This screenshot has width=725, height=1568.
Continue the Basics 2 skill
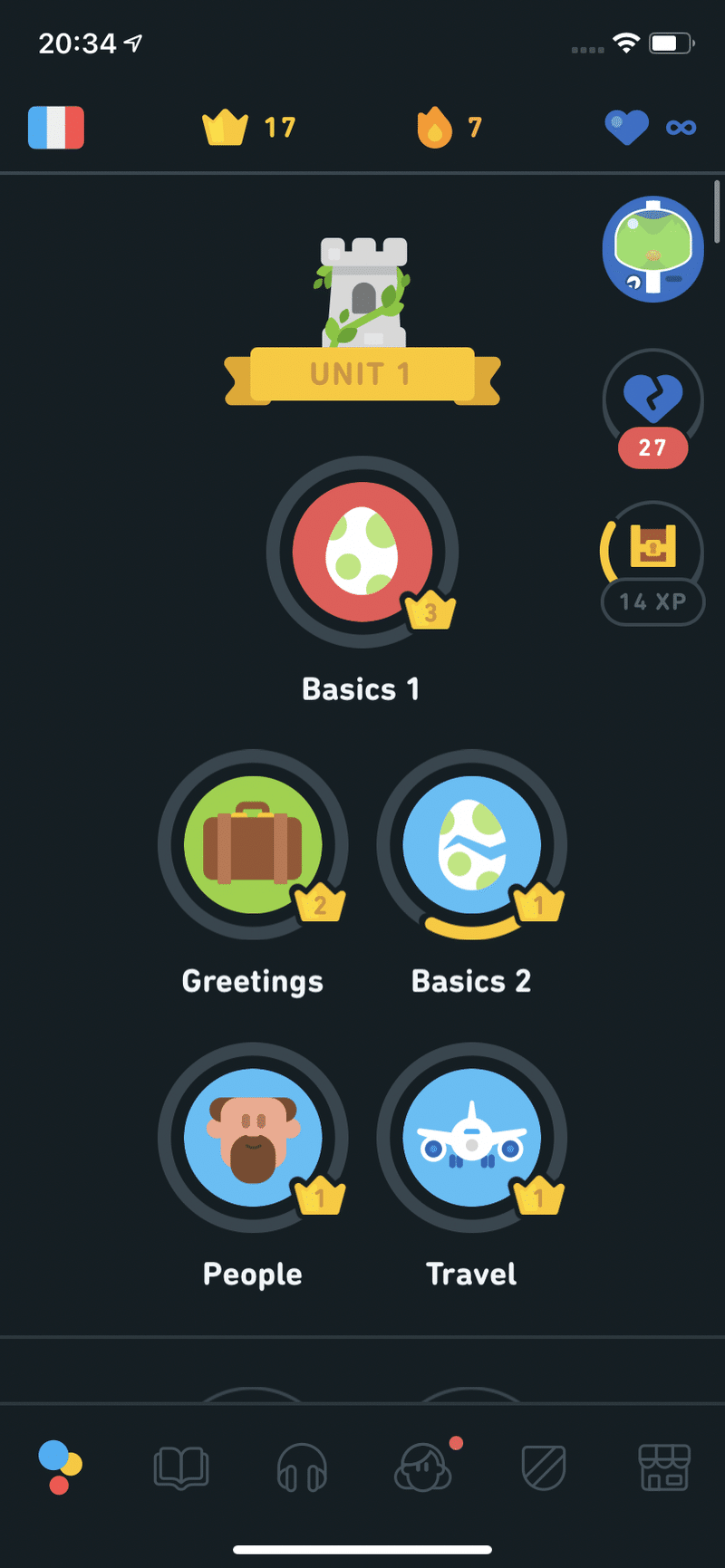point(471,845)
